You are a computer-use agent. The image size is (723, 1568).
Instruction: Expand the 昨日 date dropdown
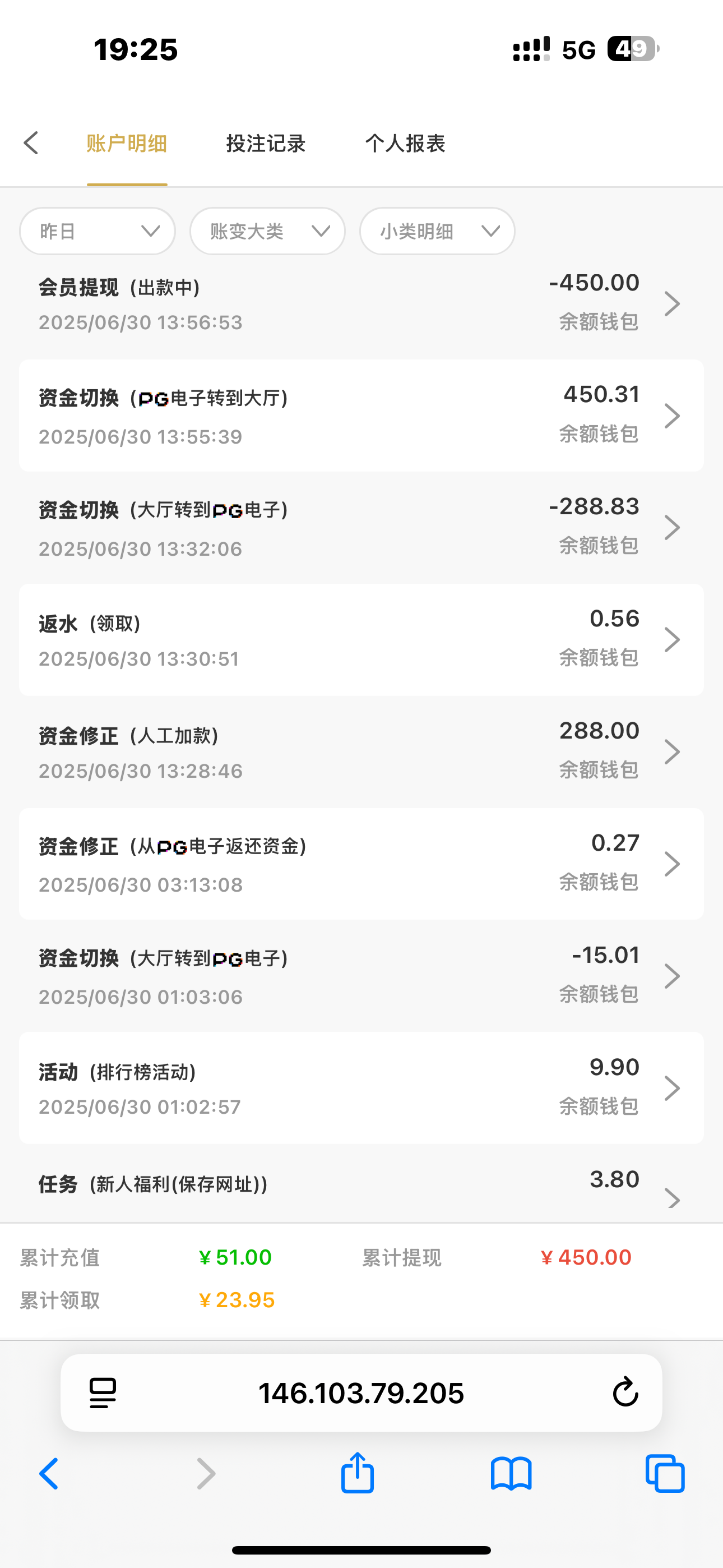98,231
